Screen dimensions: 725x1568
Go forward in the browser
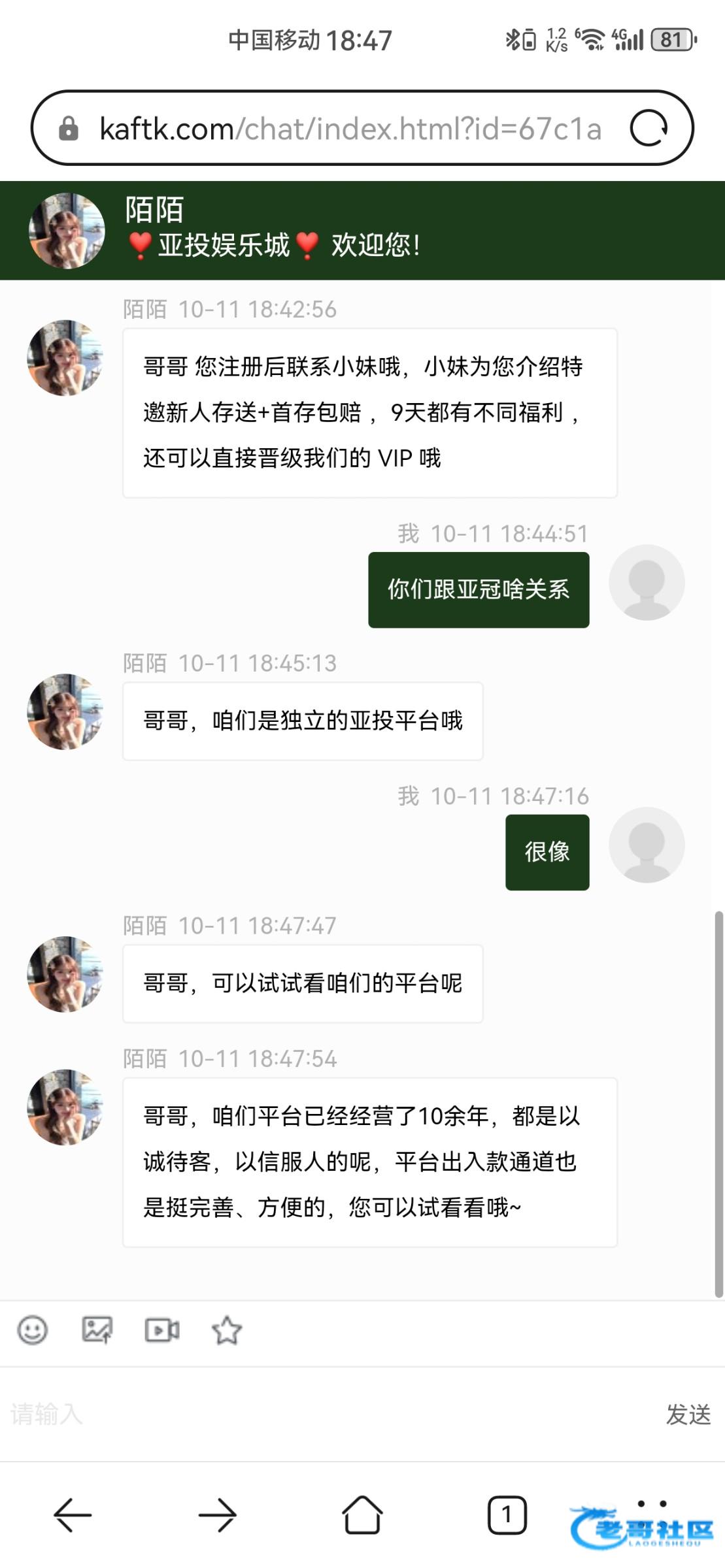(218, 1514)
